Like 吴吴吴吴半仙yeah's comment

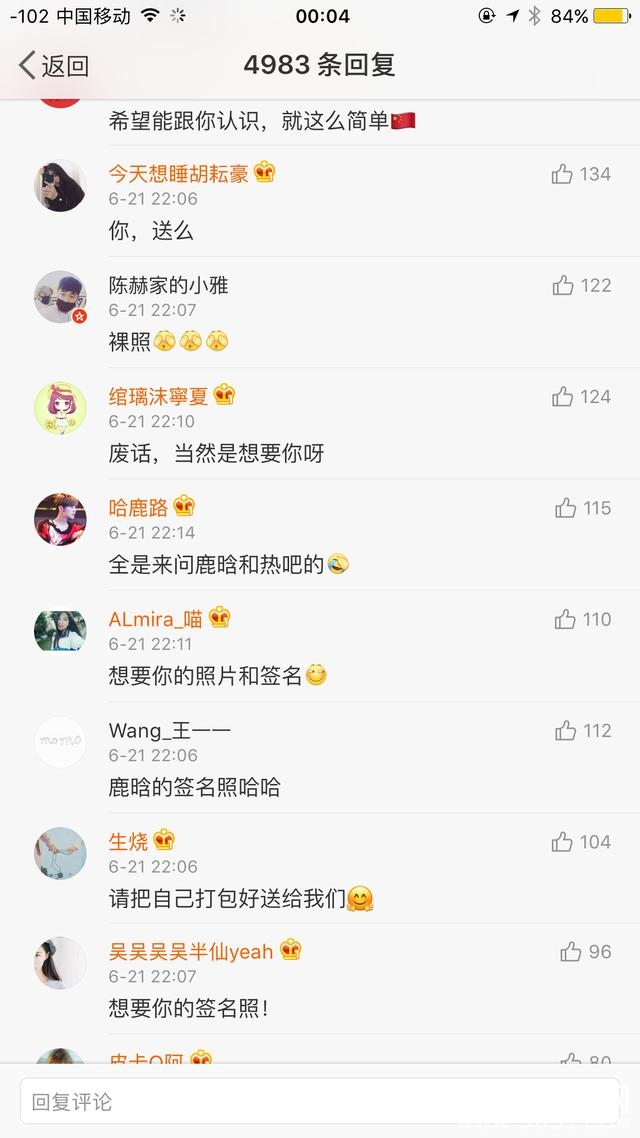[x=570, y=952]
